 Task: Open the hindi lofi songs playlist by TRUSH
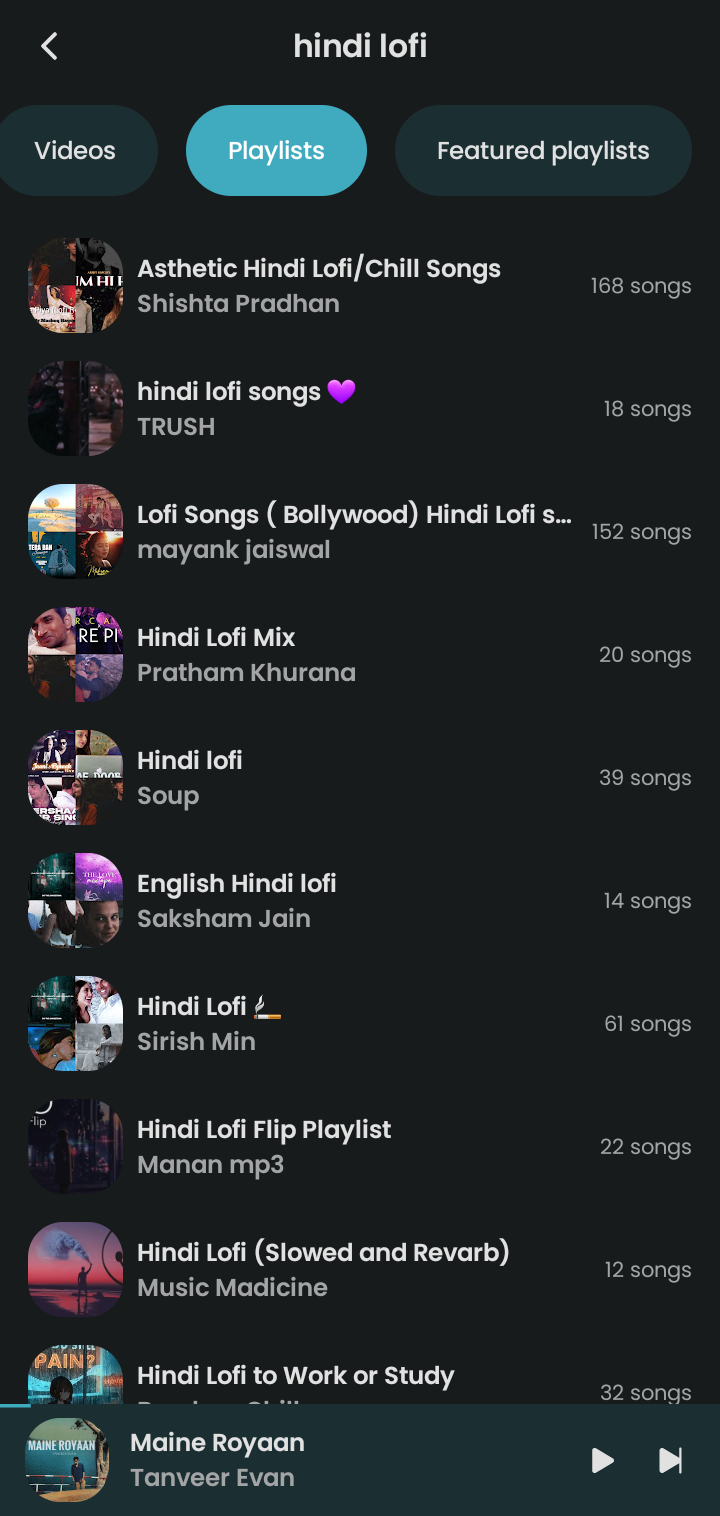tap(360, 409)
